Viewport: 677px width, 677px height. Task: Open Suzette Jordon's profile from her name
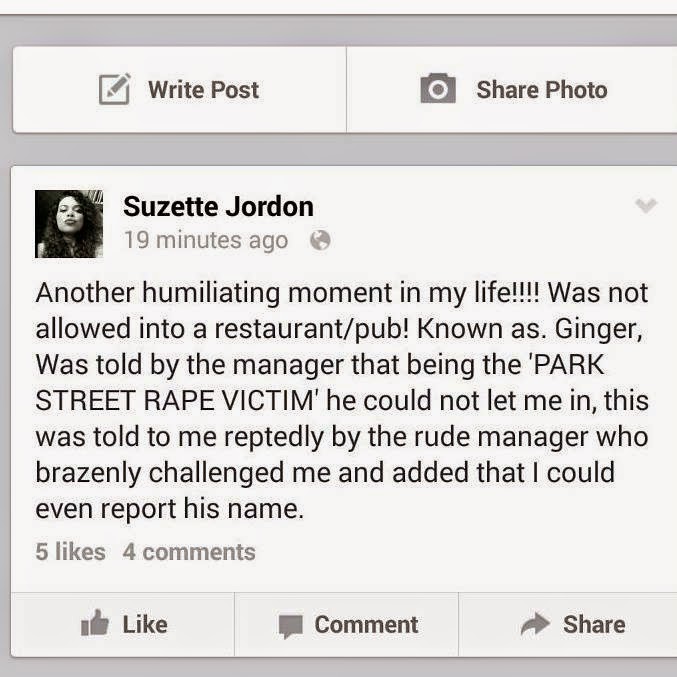pos(218,207)
